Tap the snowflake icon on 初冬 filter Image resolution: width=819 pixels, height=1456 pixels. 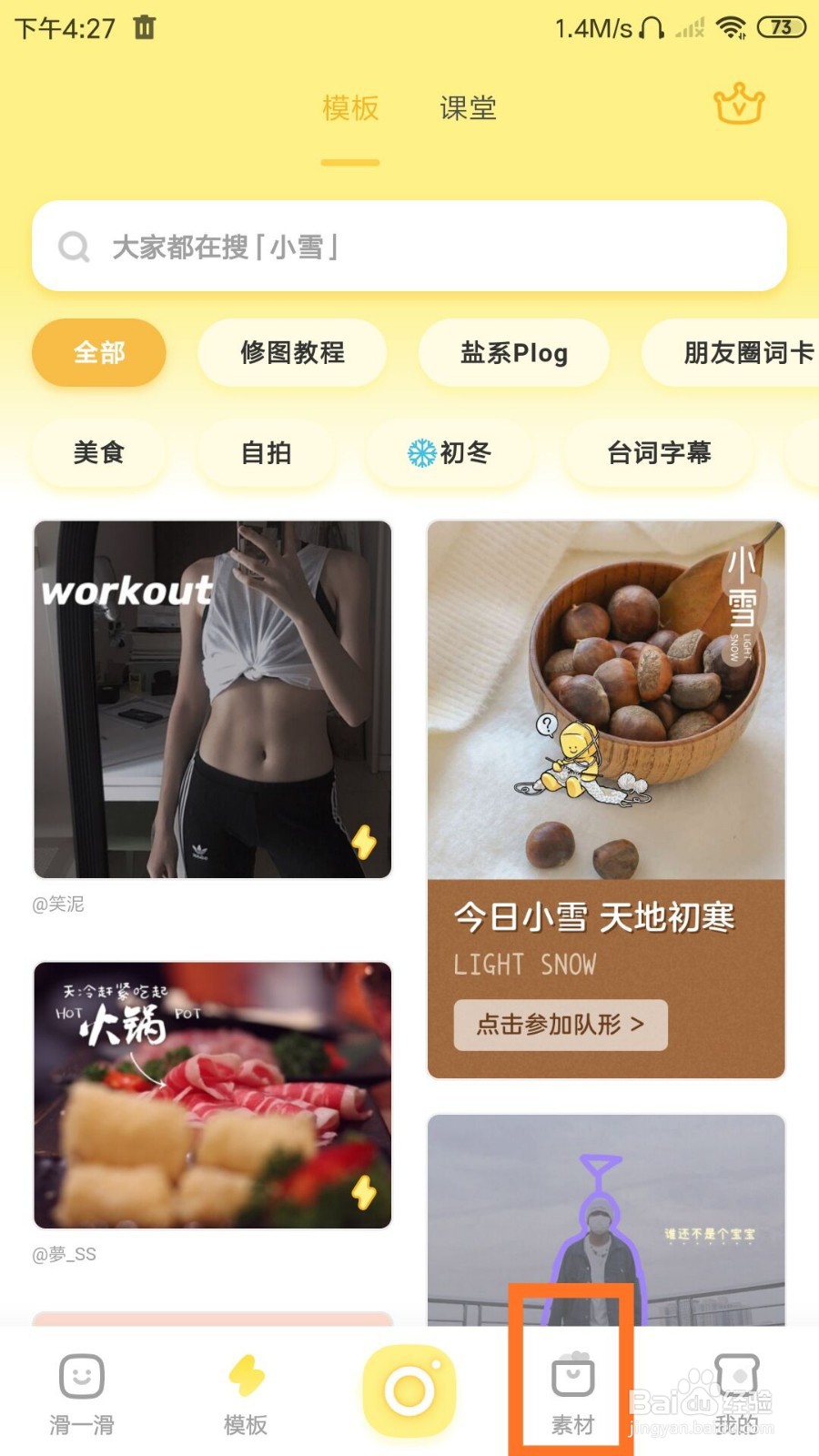[x=420, y=453]
